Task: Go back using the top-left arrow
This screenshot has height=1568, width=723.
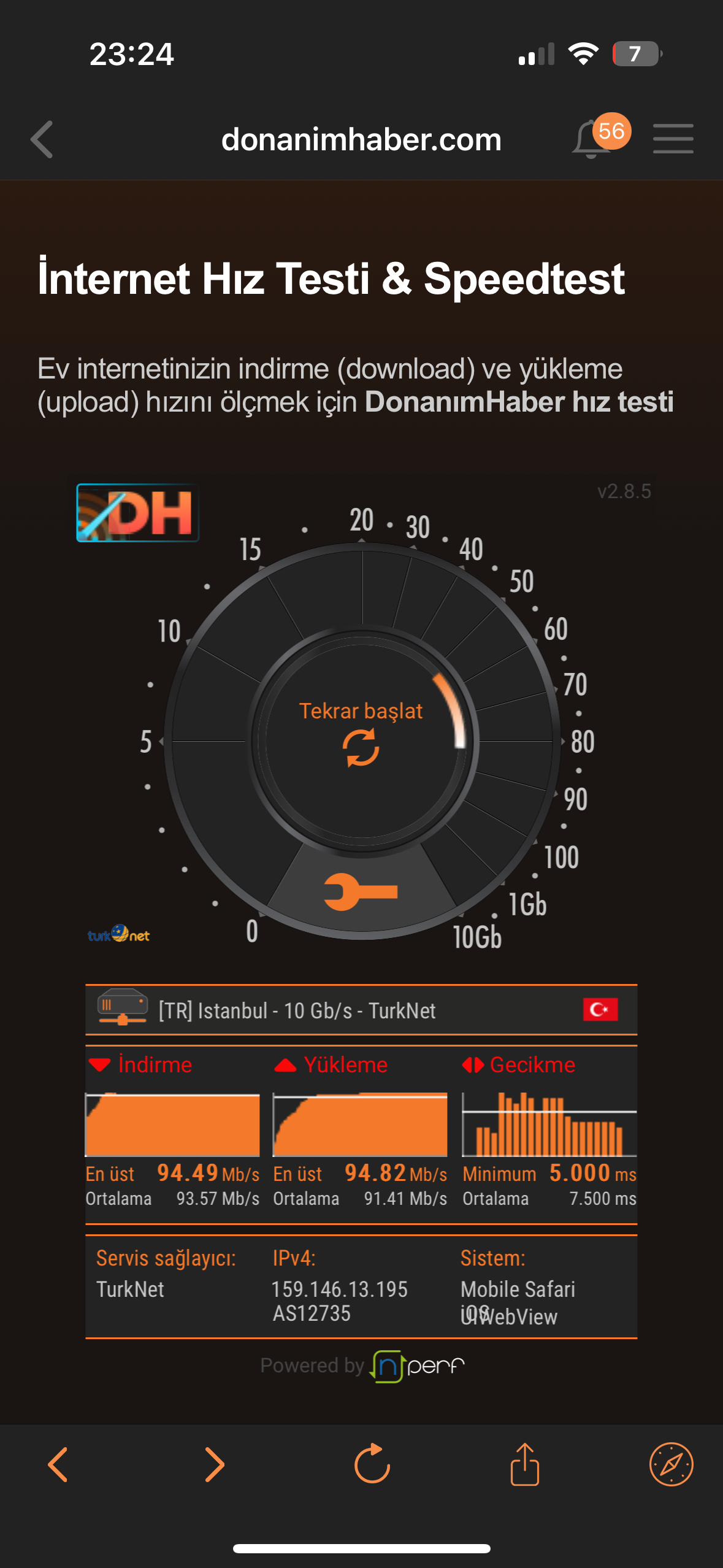Action: 42,139
